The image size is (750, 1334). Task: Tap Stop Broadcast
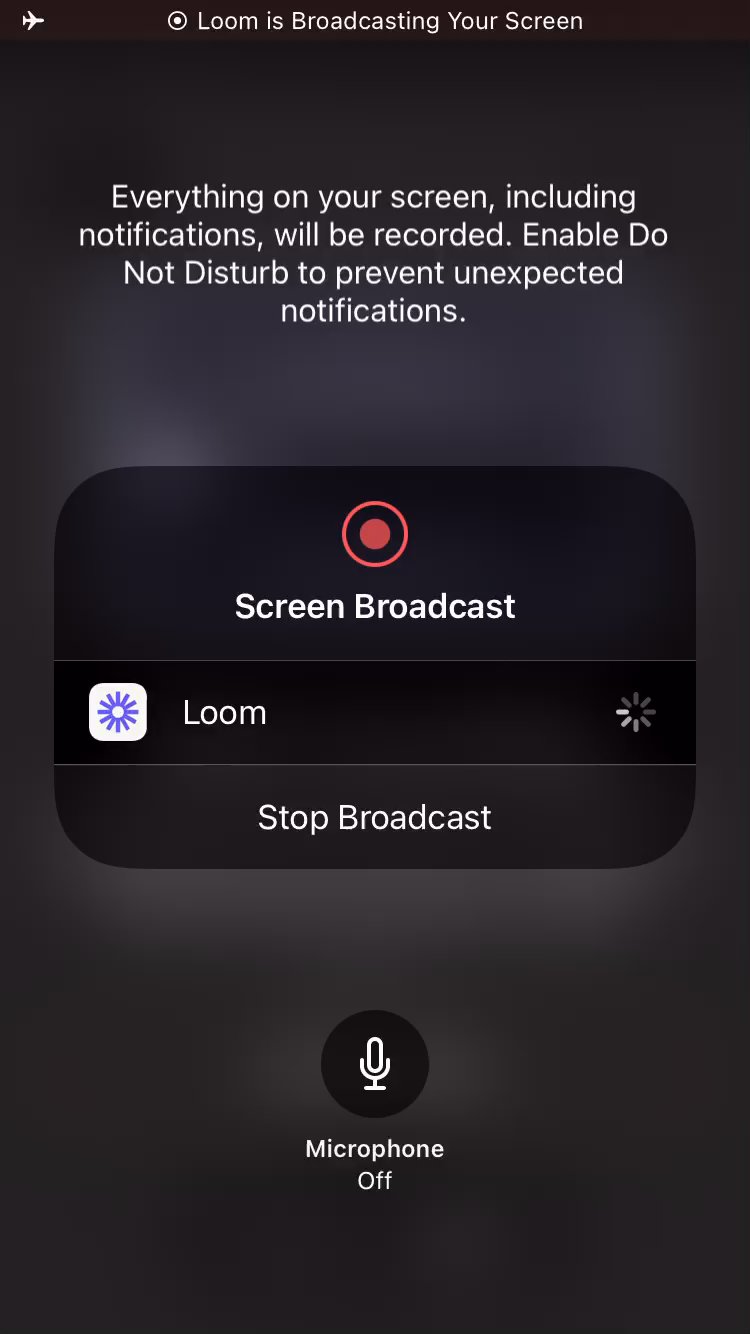(x=375, y=817)
